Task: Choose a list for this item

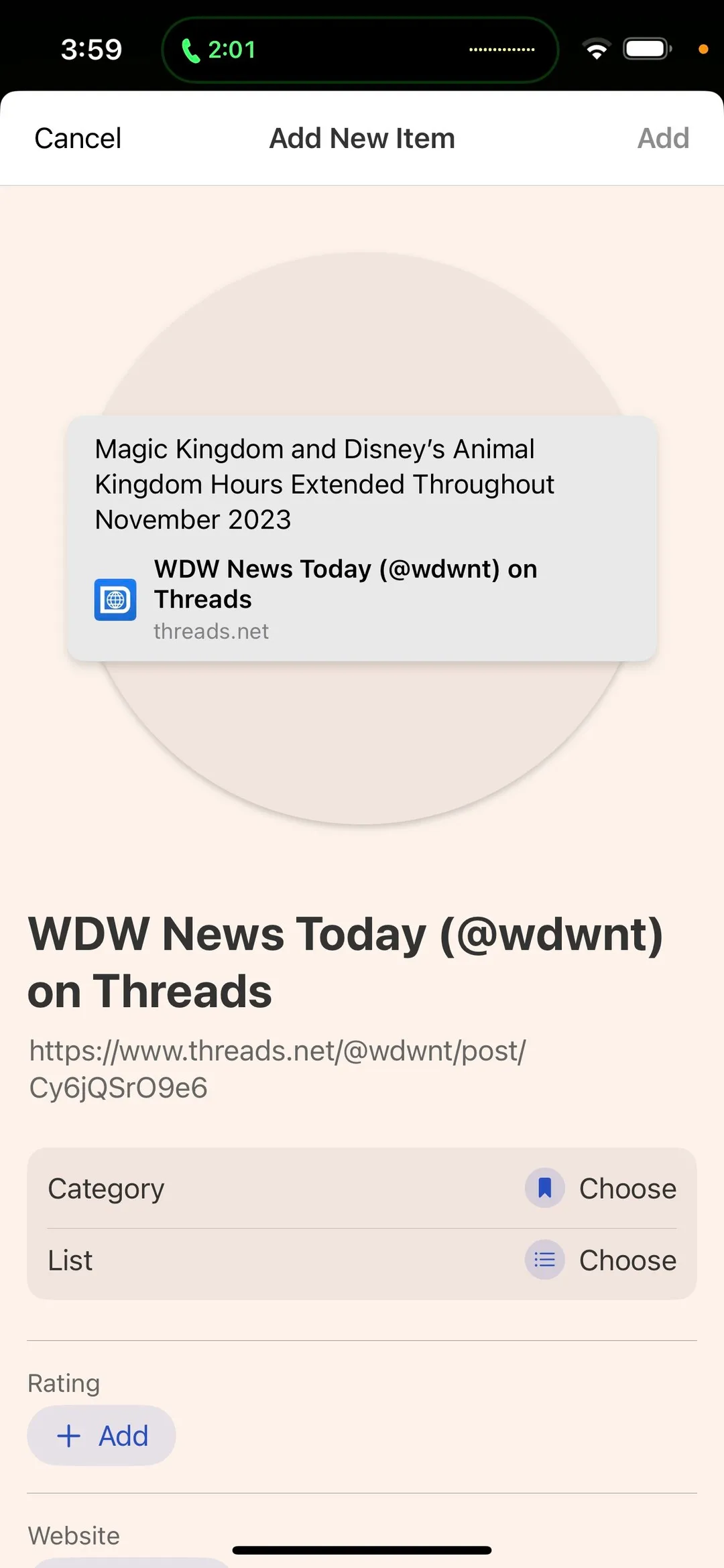Action: pyautogui.click(x=600, y=1260)
